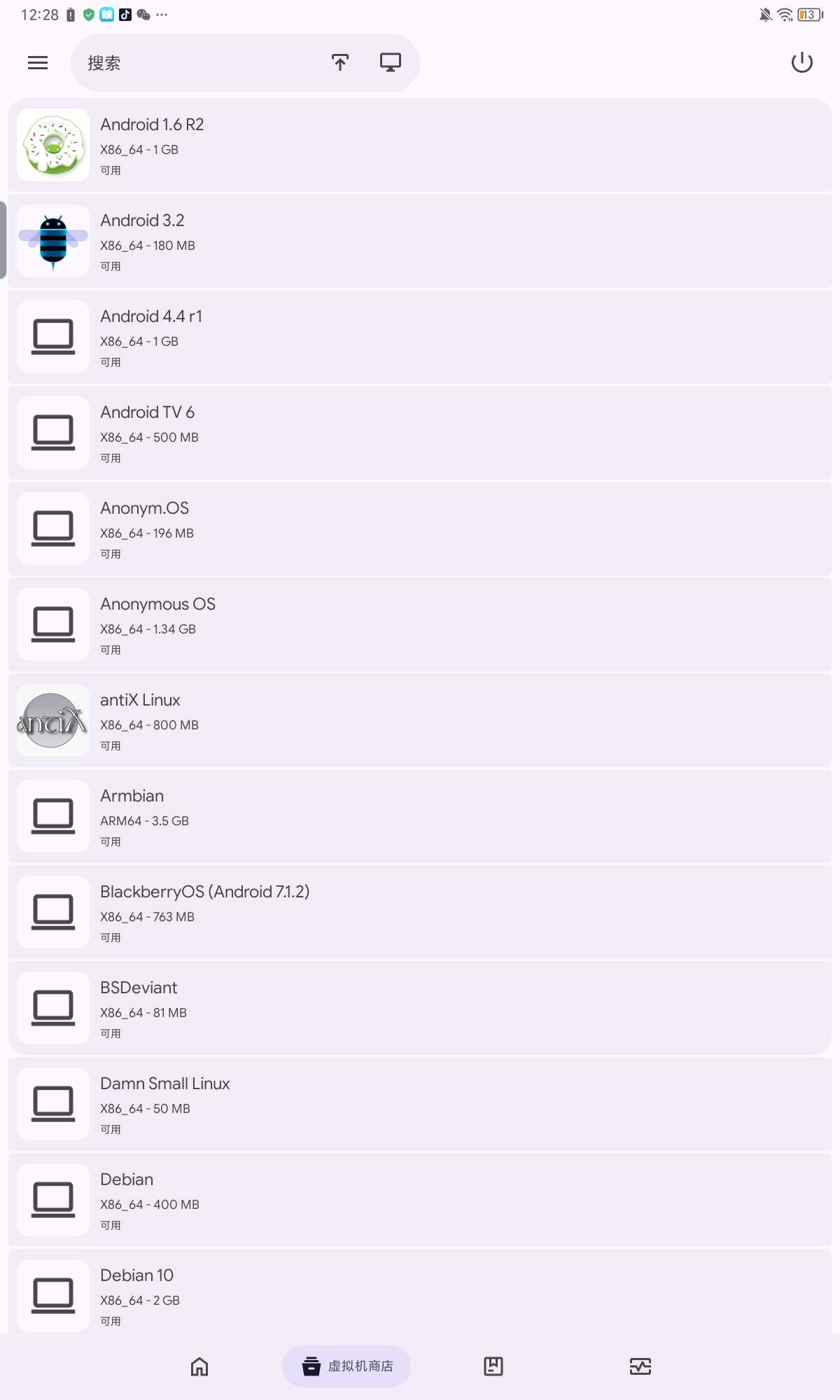Switch to the home tab
The image size is (840, 1400).
[x=199, y=1366]
